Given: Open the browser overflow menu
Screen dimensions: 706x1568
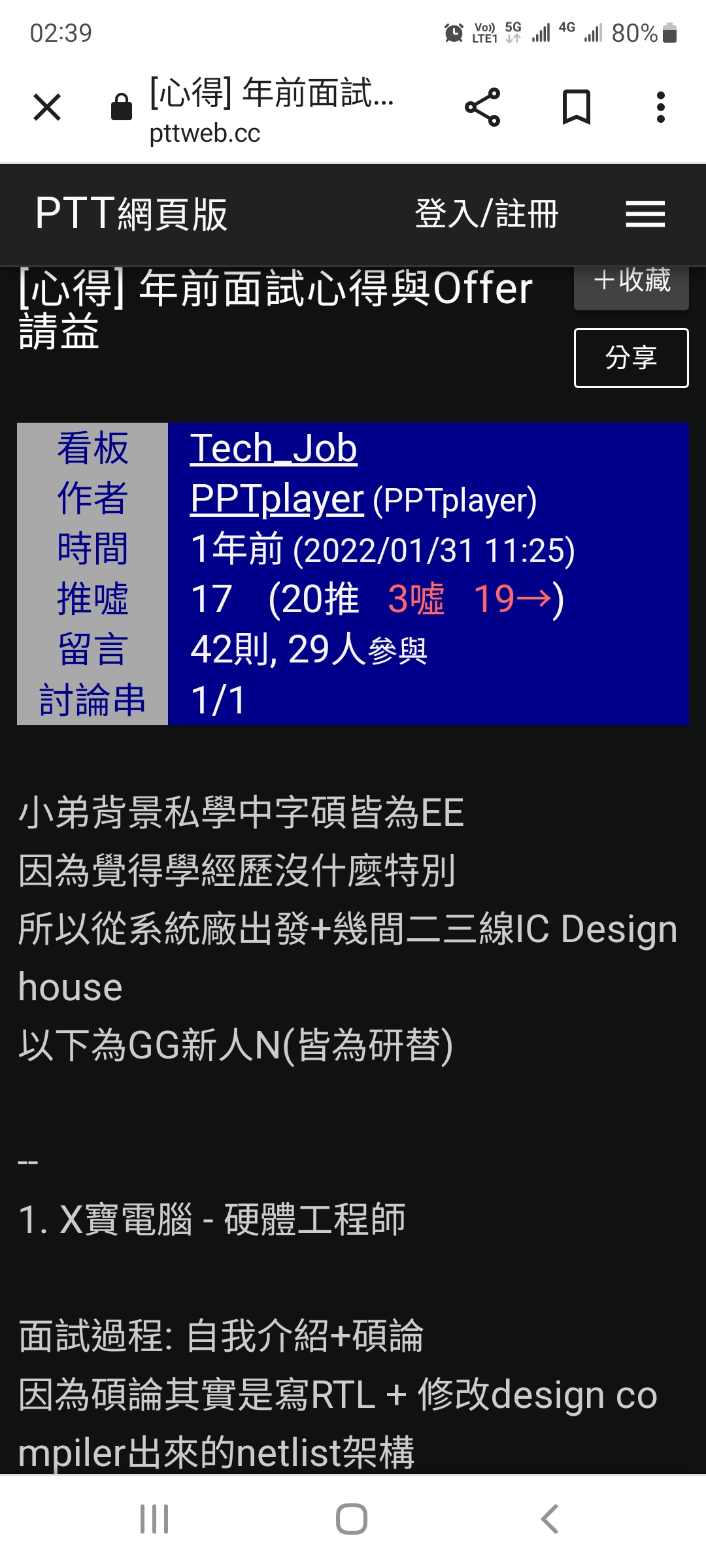Looking at the screenshot, I should click(660, 107).
